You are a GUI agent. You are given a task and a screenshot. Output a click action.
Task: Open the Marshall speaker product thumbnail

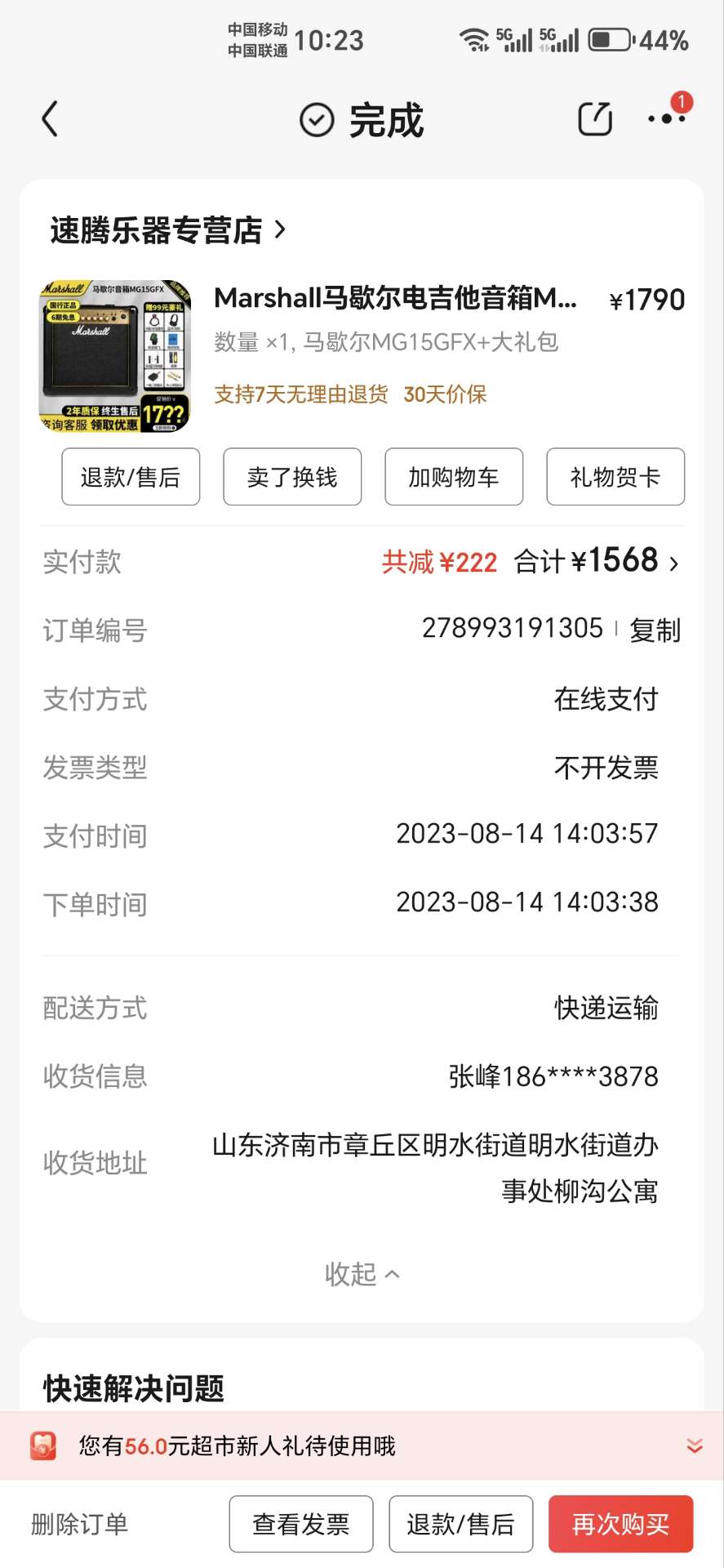[x=115, y=356]
